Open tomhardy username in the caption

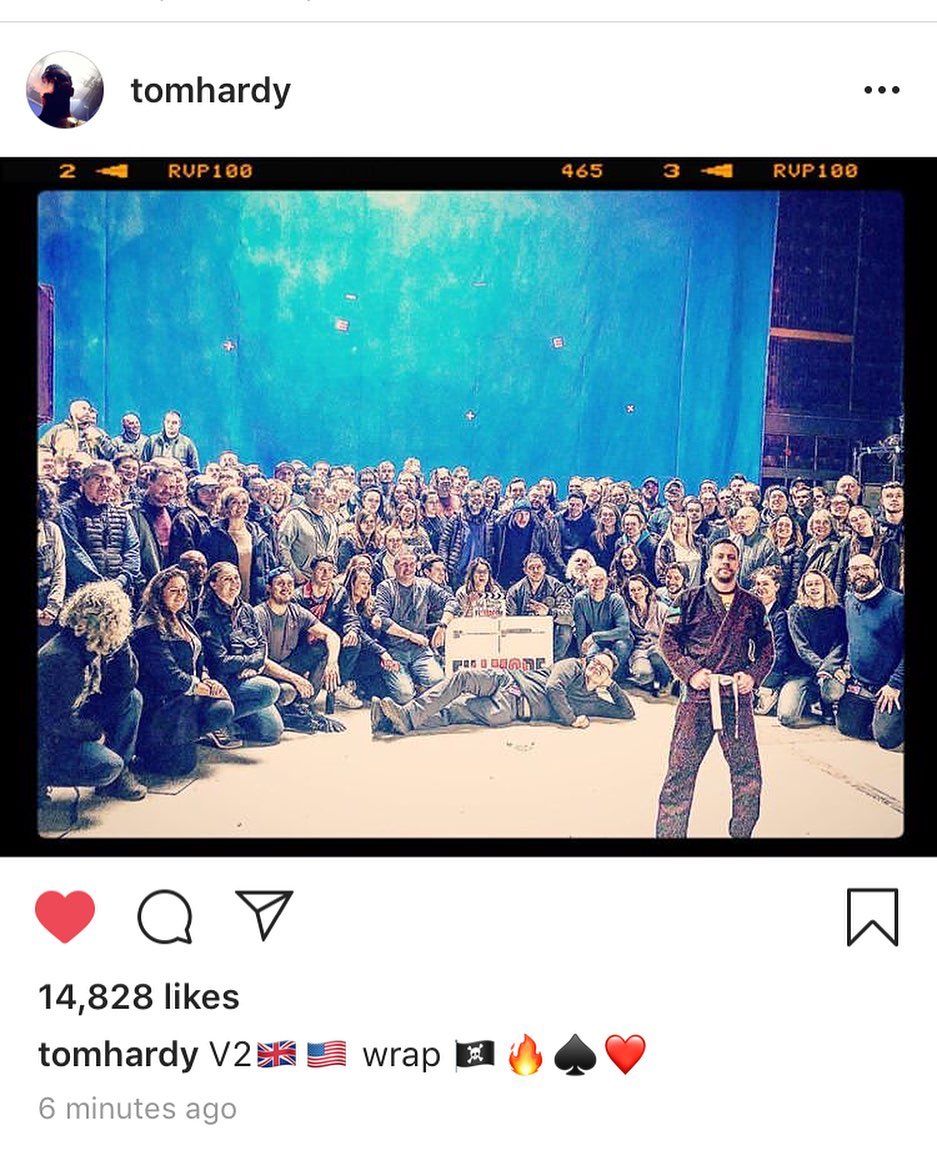(x=118, y=1055)
